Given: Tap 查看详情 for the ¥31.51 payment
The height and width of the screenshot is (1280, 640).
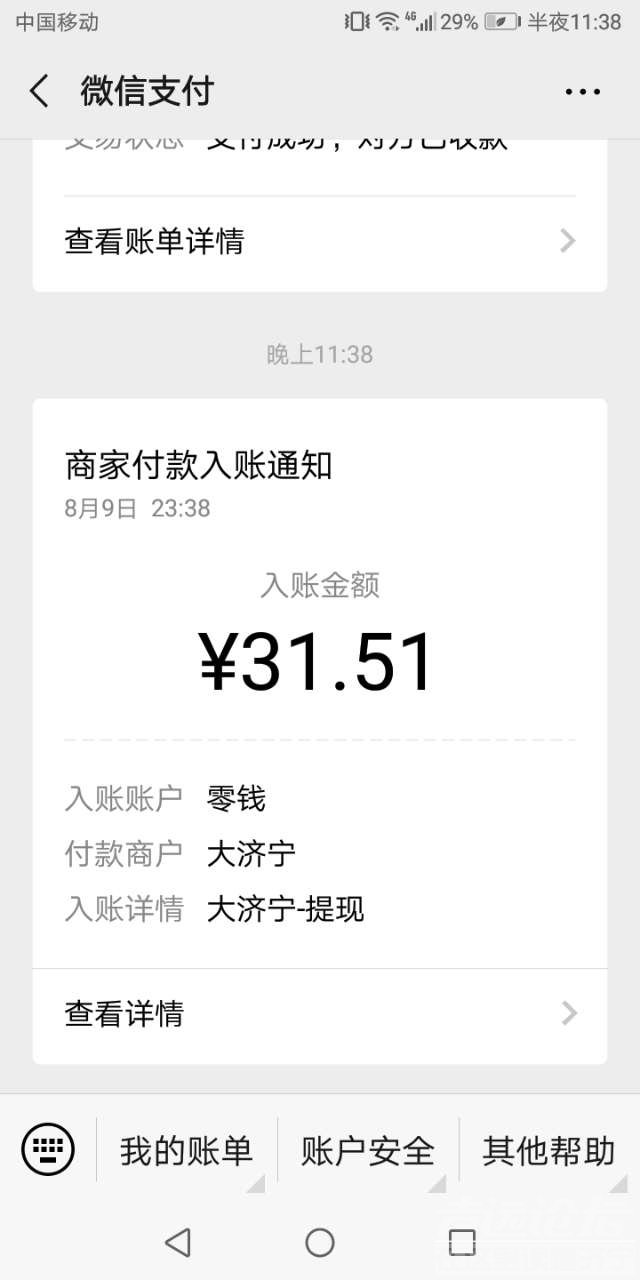Looking at the screenshot, I should (x=319, y=1014).
